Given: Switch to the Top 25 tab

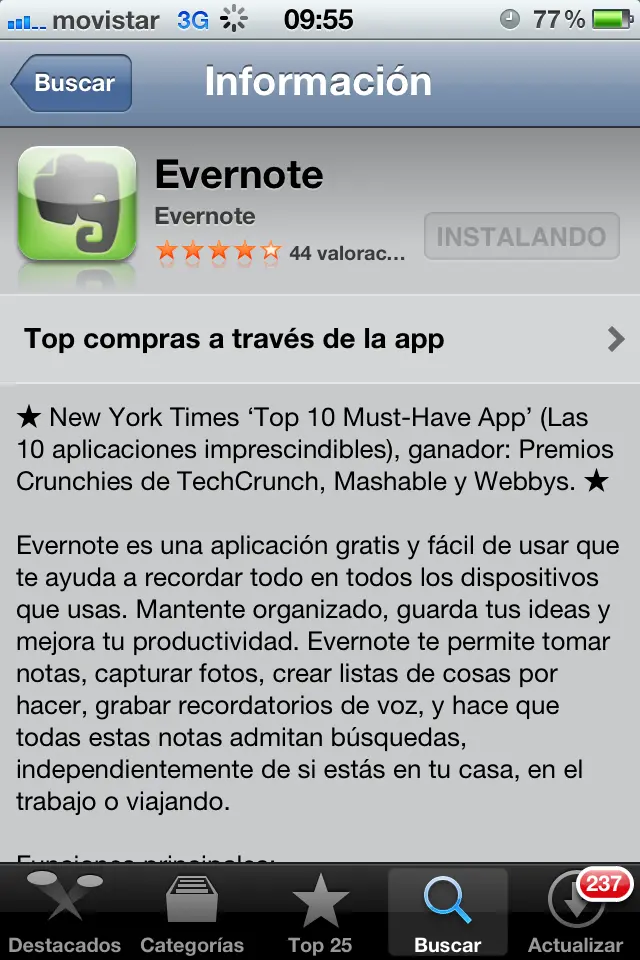Looking at the screenshot, I should [320, 913].
